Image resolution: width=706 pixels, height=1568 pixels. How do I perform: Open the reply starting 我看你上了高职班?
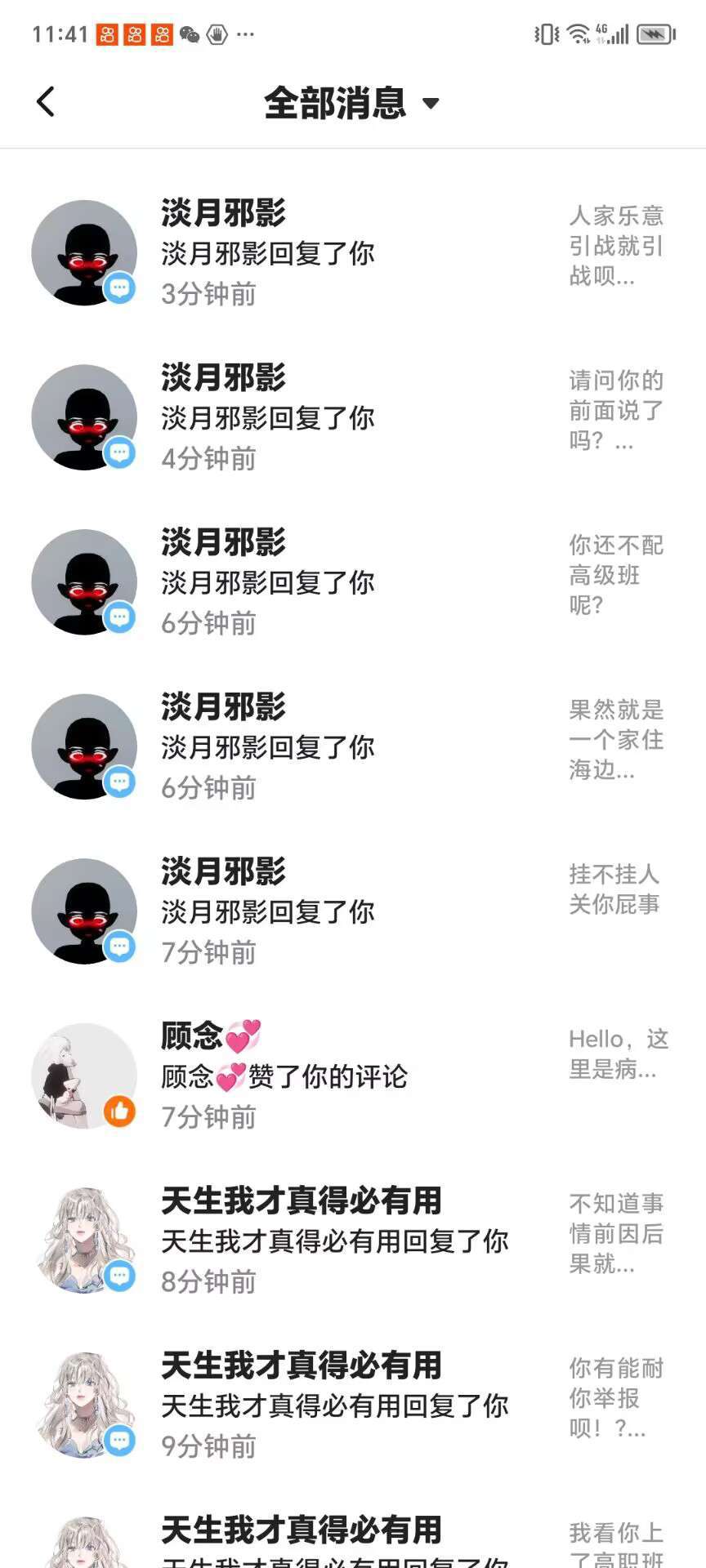pos(351,1543)
